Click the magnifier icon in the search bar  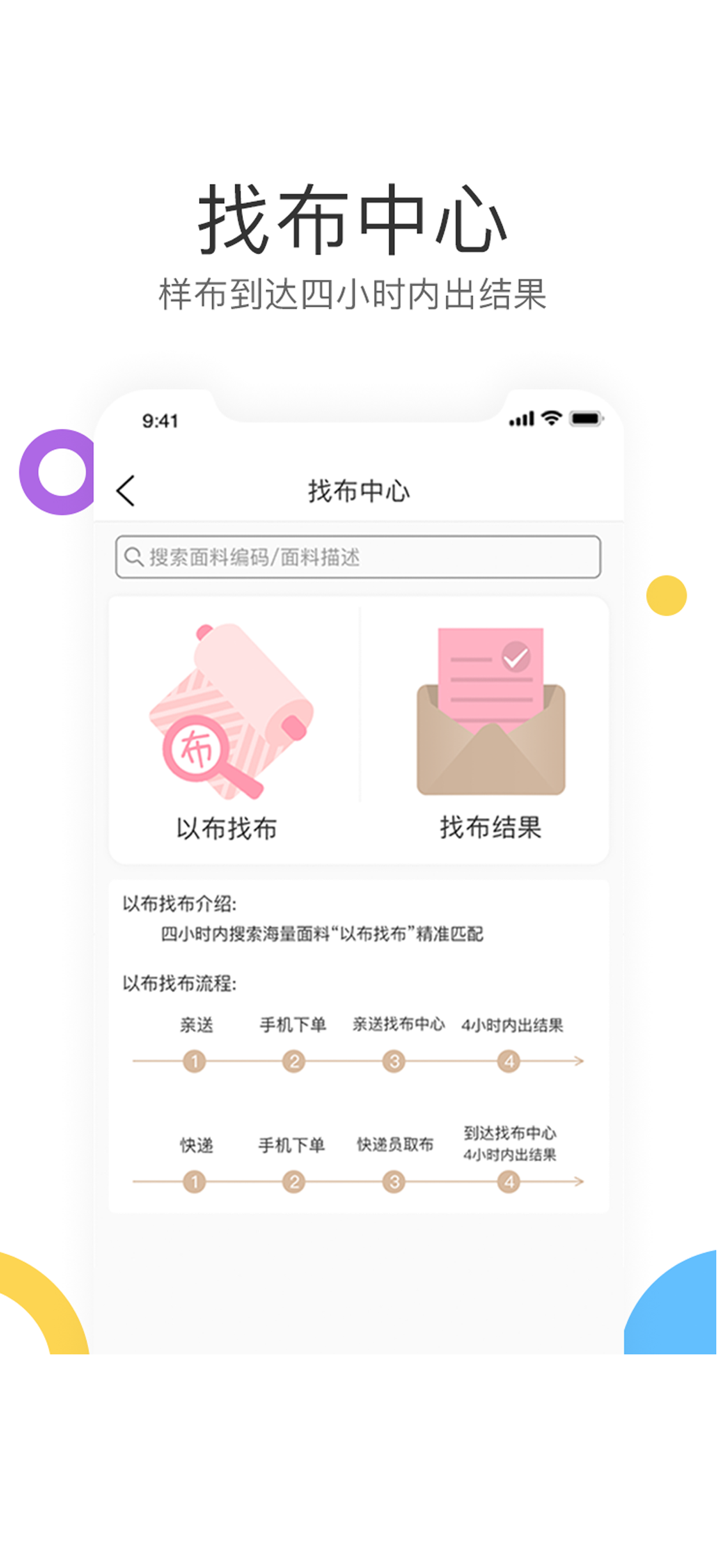134,557
